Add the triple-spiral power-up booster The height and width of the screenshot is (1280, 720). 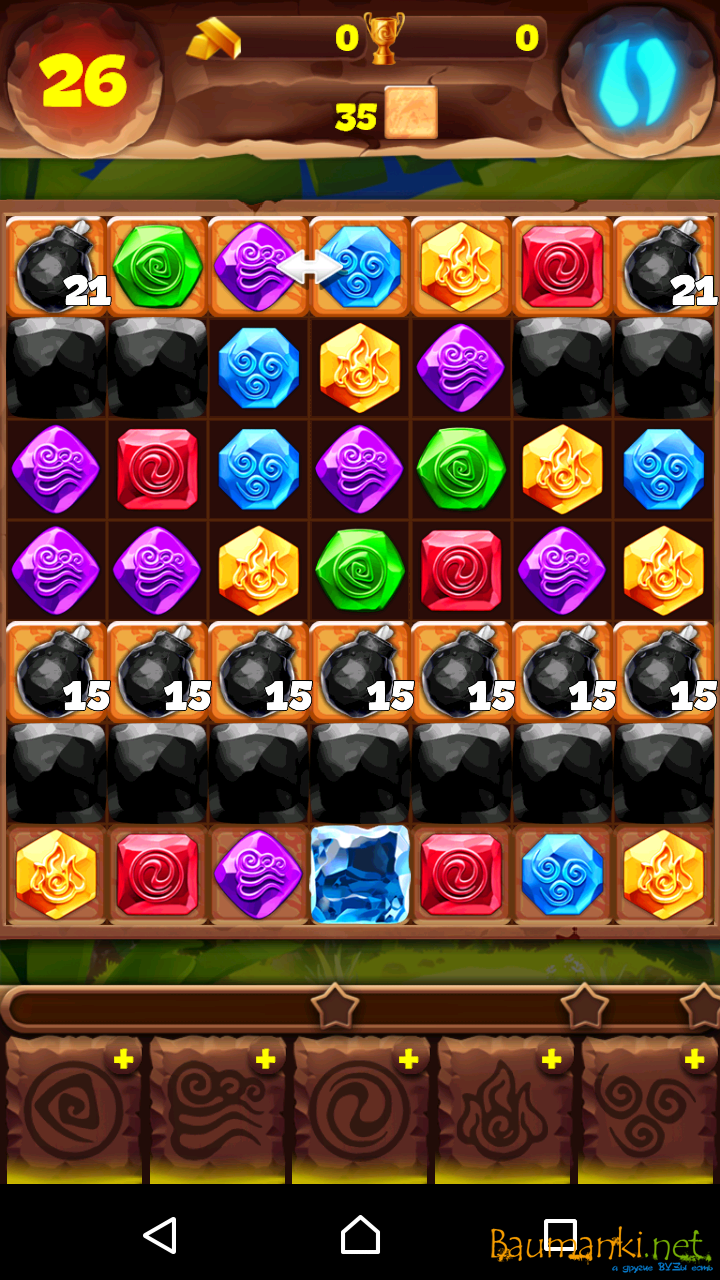point(694,1060)
